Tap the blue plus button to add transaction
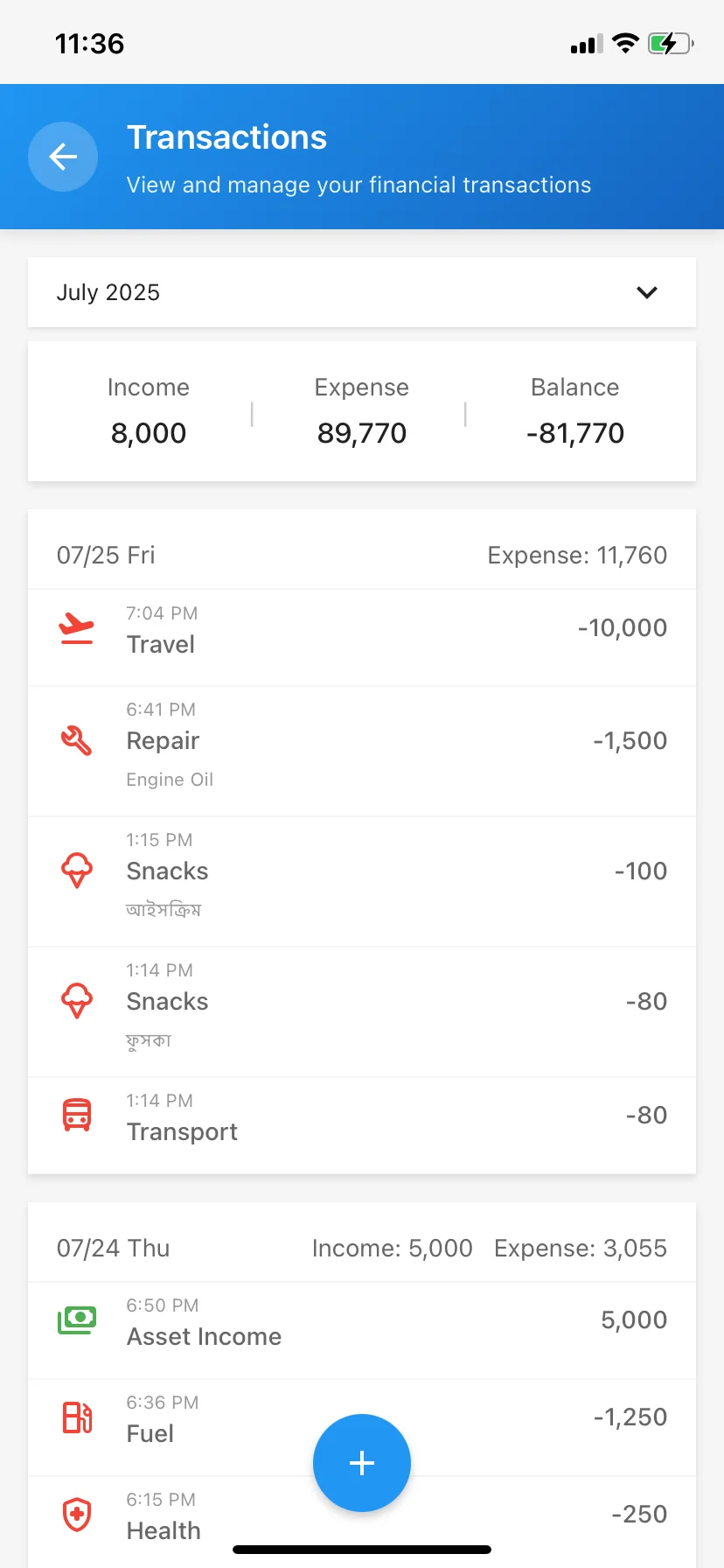This screenshot has height=1568, width=724. click(362, 1462)
